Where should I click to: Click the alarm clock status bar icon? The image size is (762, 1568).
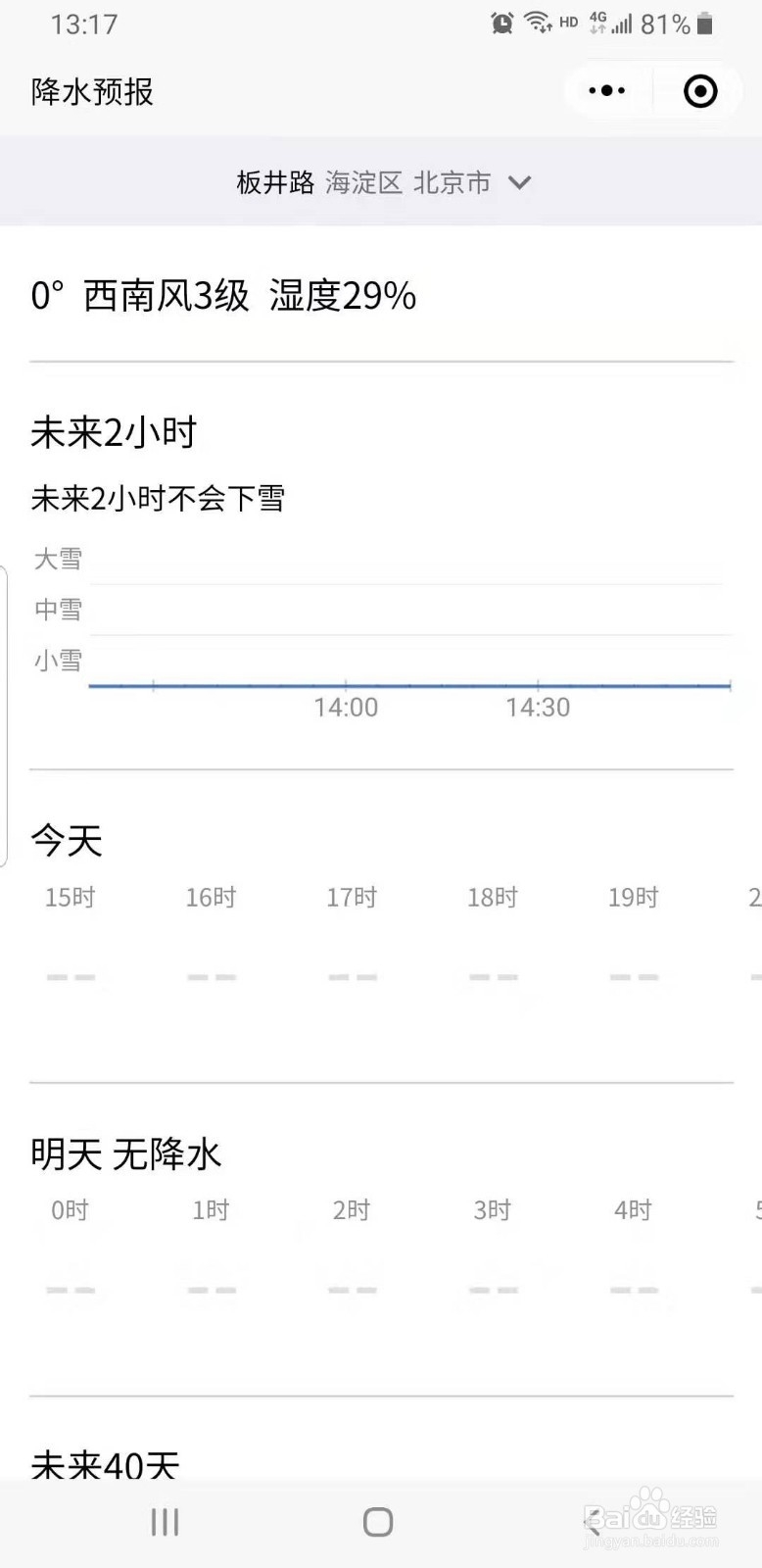[500, 23]
